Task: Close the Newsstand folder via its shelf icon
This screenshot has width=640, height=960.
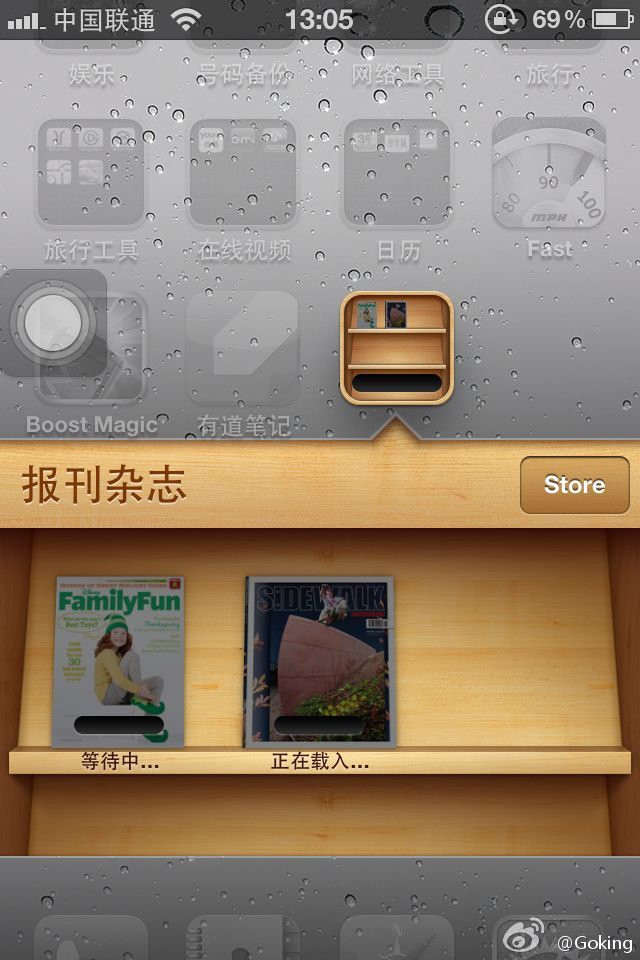Action: (397, 348)
